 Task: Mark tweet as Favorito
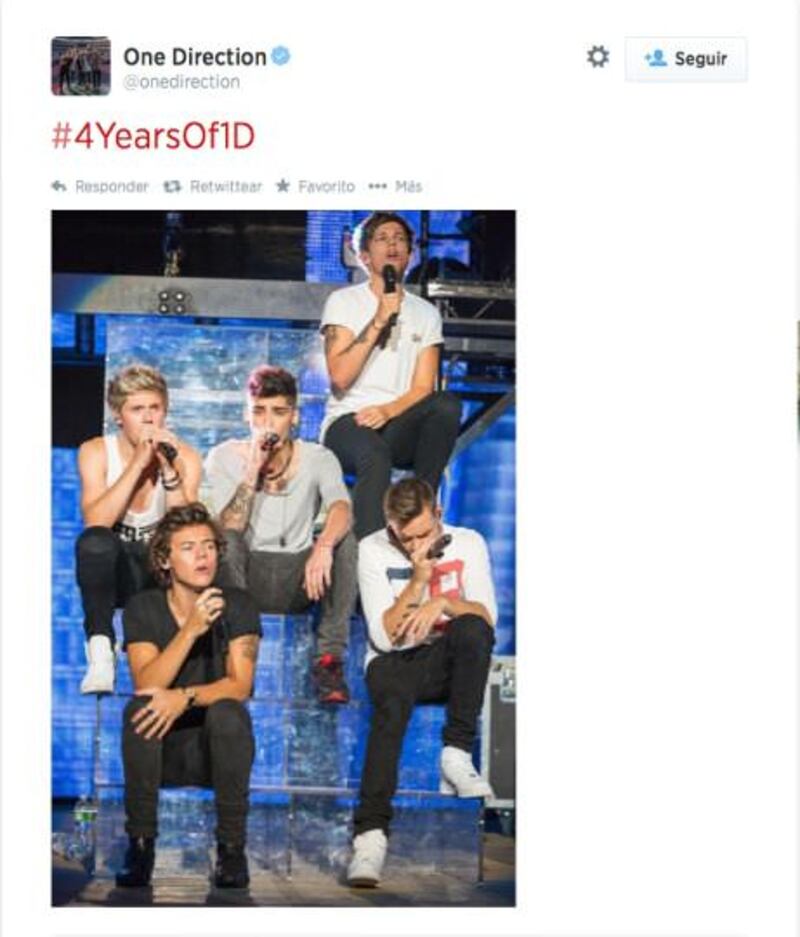(315, 187)
